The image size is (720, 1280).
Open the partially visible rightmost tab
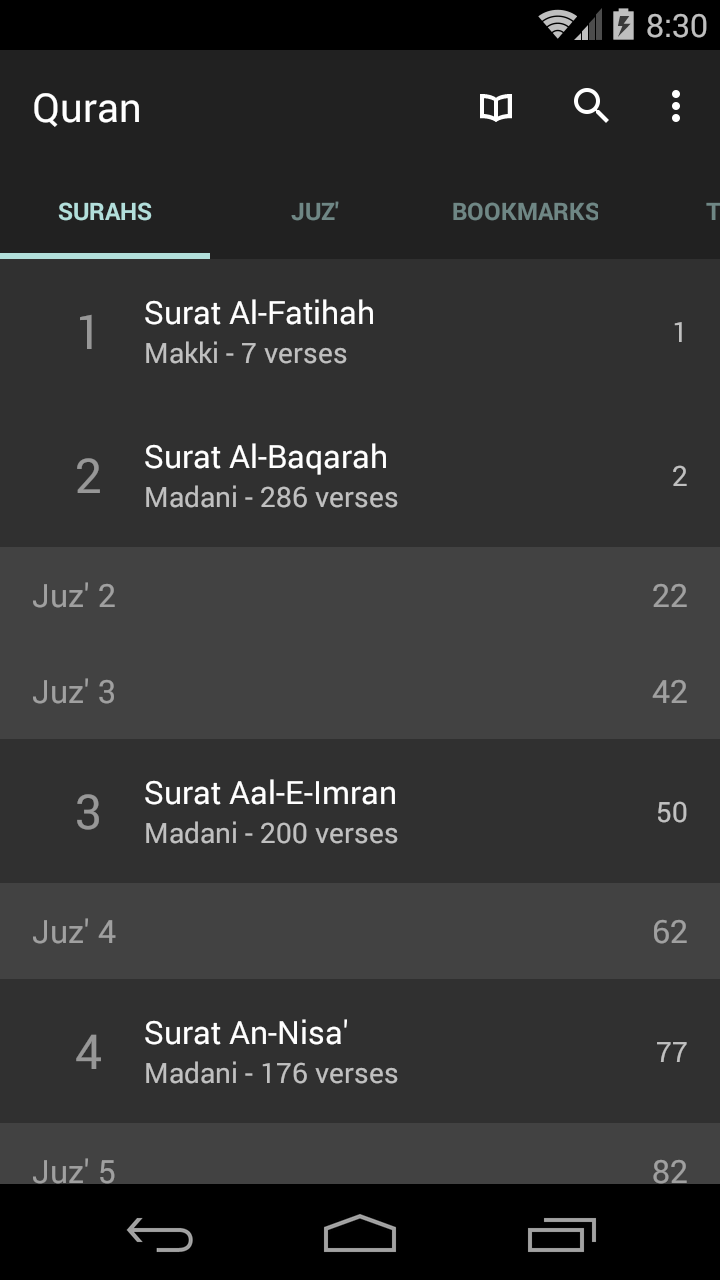pyautogui.click(x=712, y=211)
